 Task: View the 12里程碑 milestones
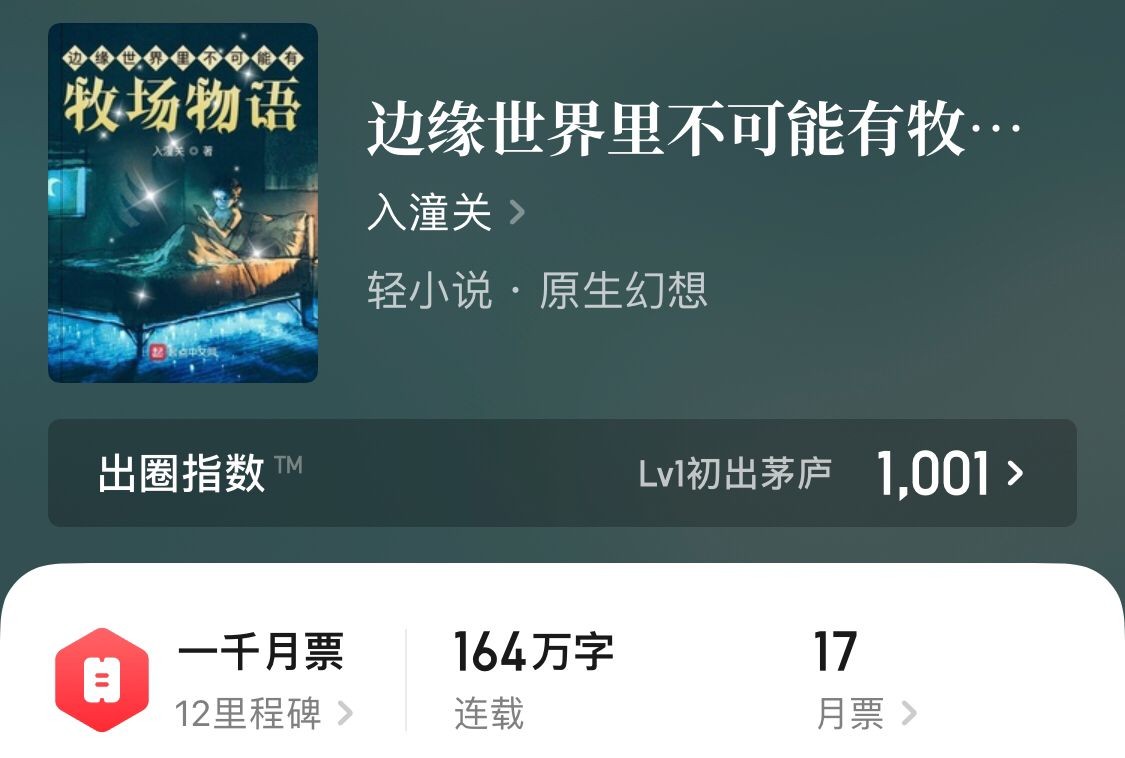point(263,713)
